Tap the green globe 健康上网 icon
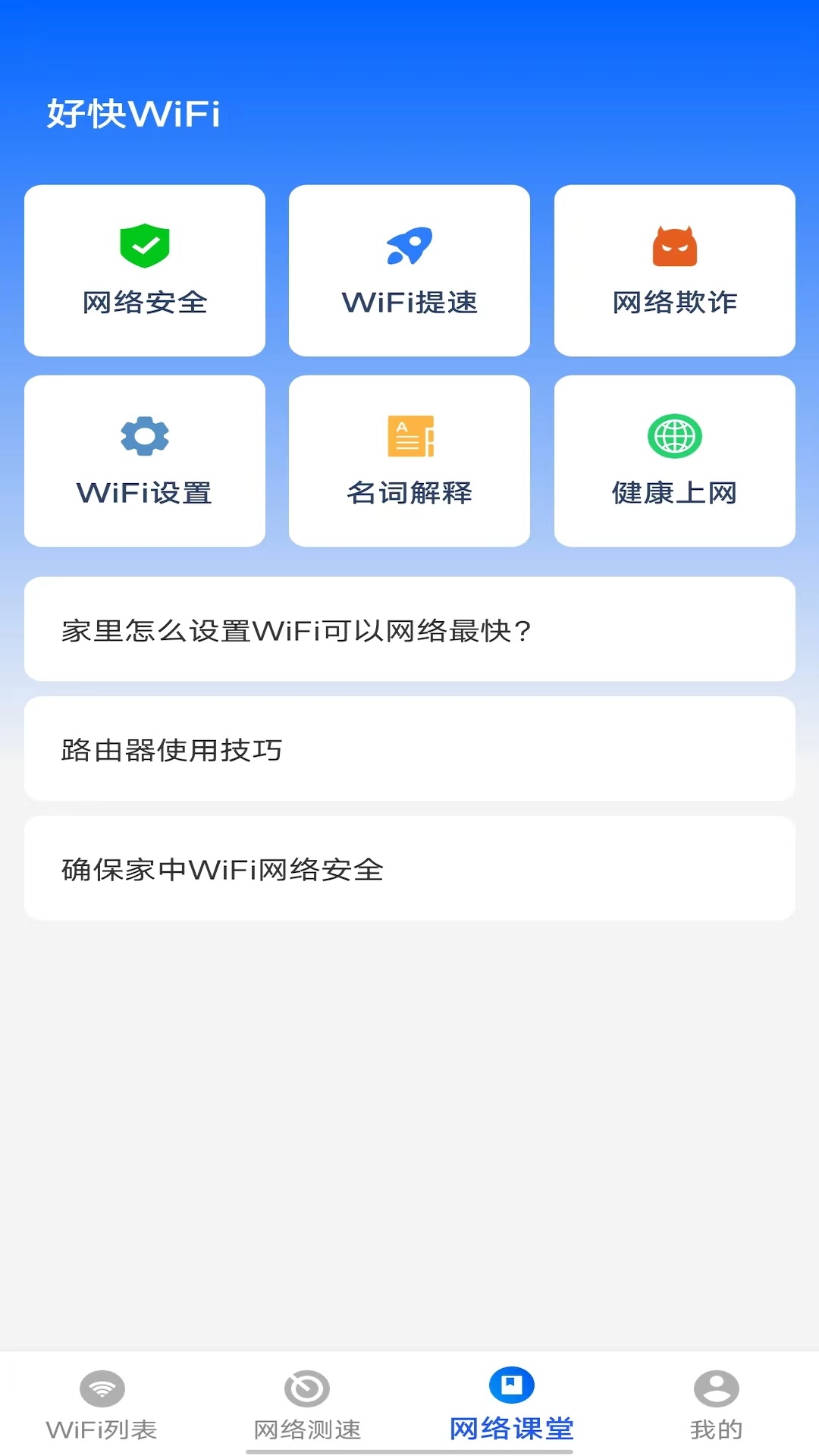Screen dimensions: 819x1456 673,436
